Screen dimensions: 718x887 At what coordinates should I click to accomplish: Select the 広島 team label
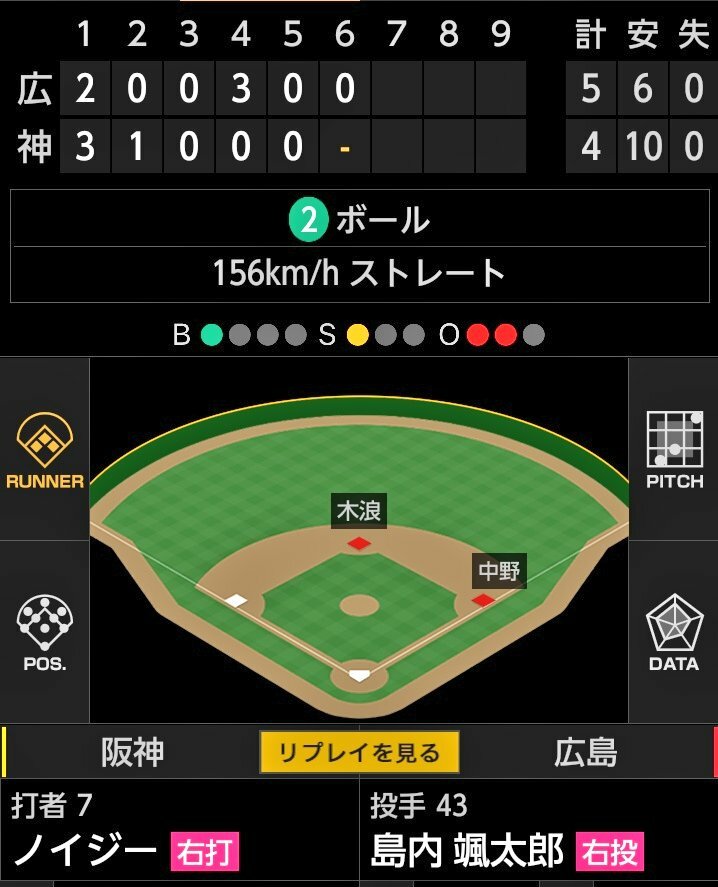[585, 753]
